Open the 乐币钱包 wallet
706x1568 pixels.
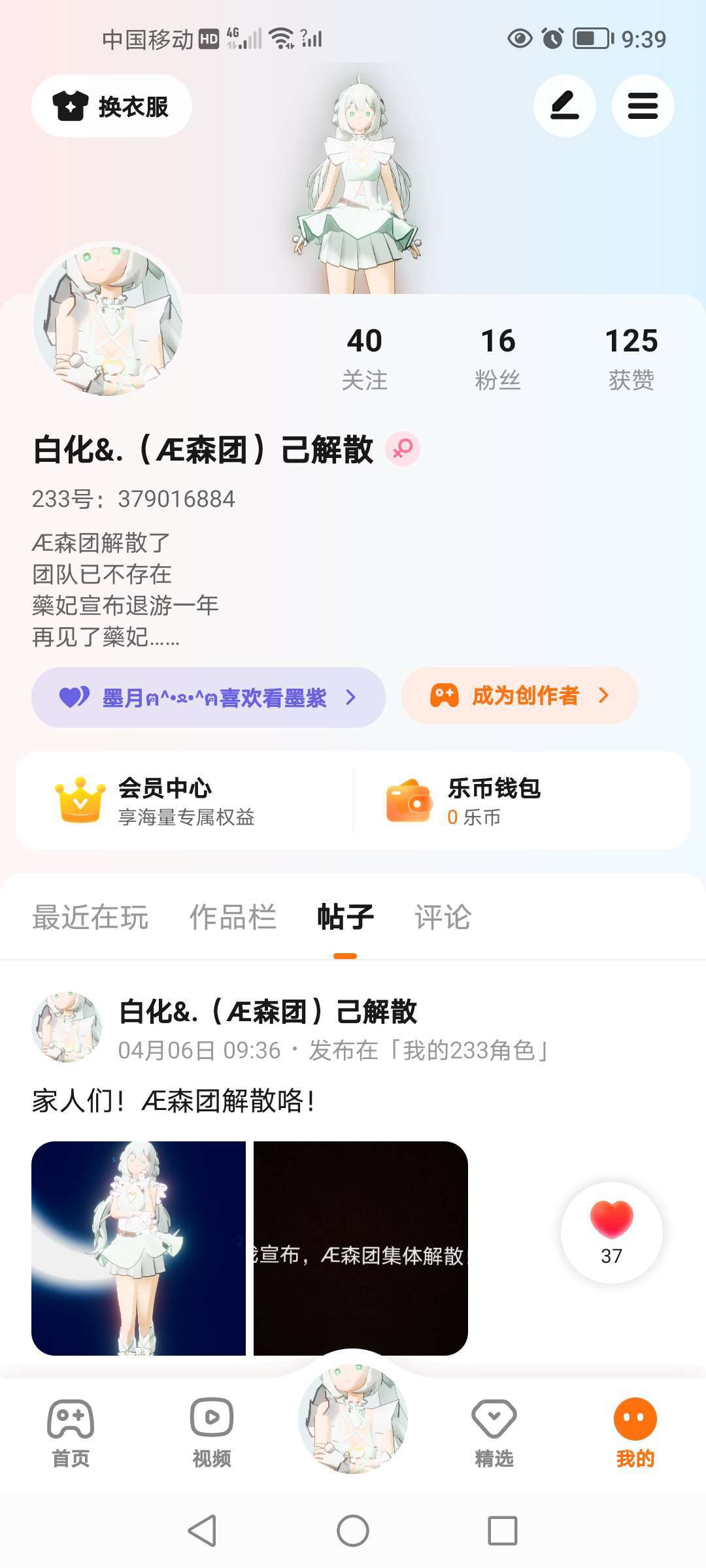pos(522,800)
